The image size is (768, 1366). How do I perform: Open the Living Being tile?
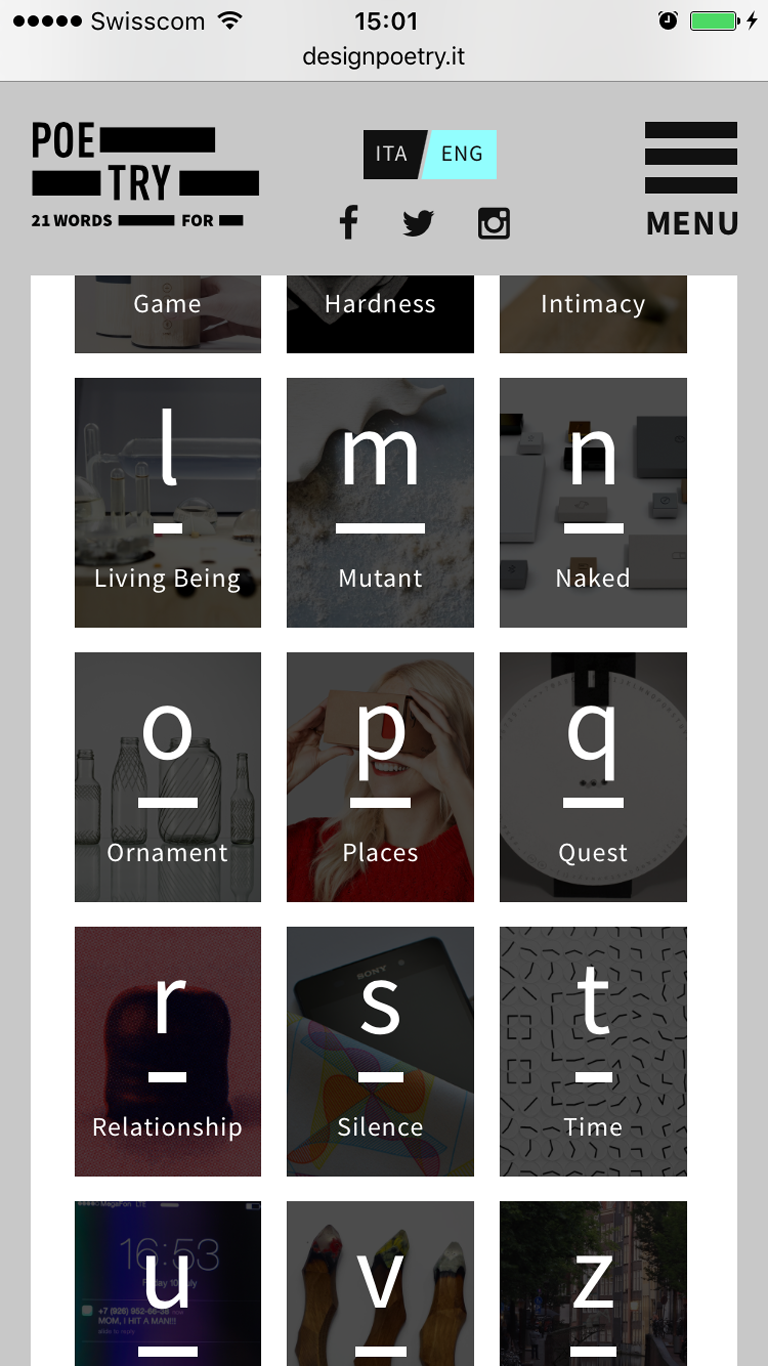[168, 502]
